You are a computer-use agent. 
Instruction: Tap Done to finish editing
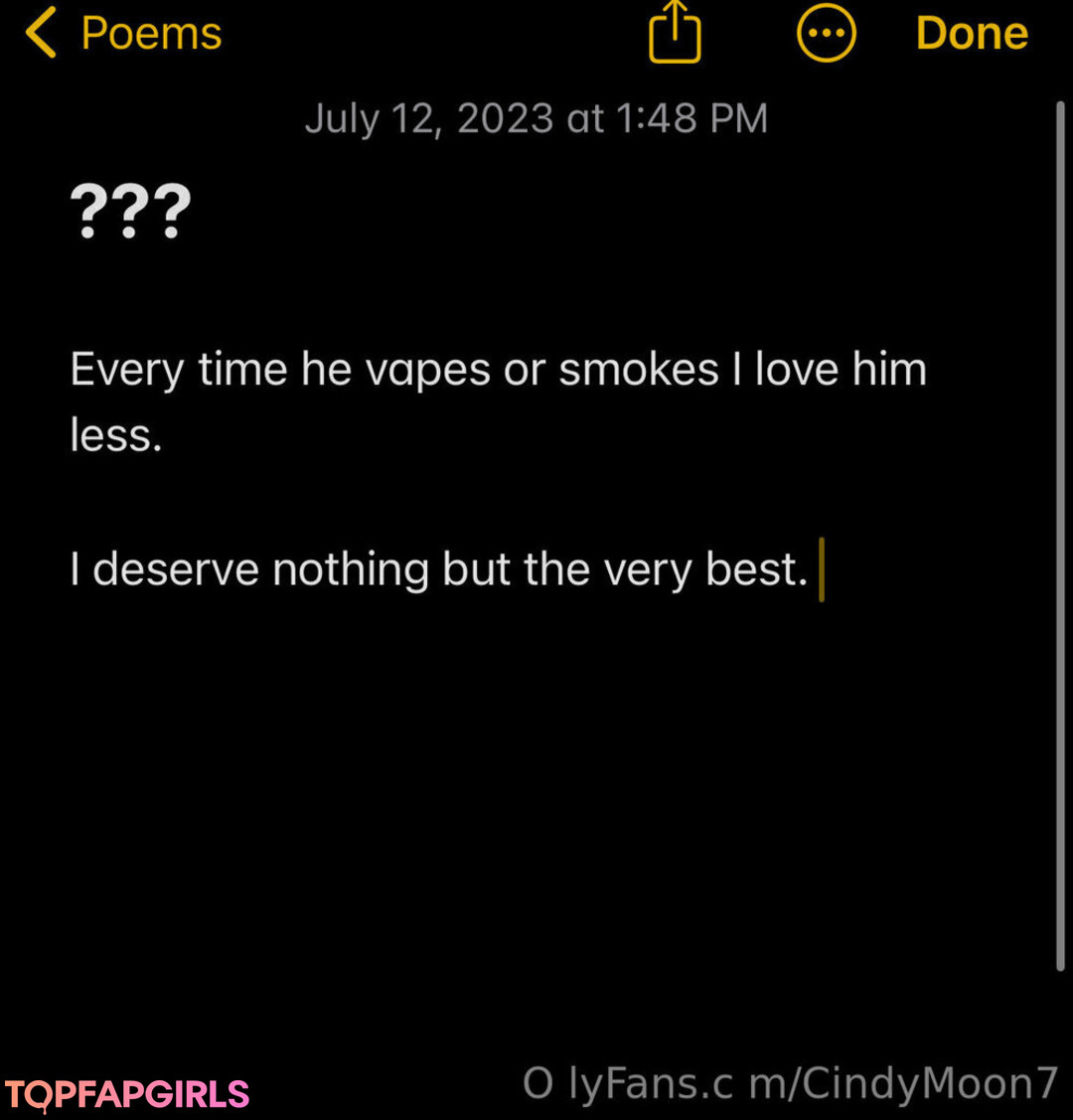tap(971, 34)
